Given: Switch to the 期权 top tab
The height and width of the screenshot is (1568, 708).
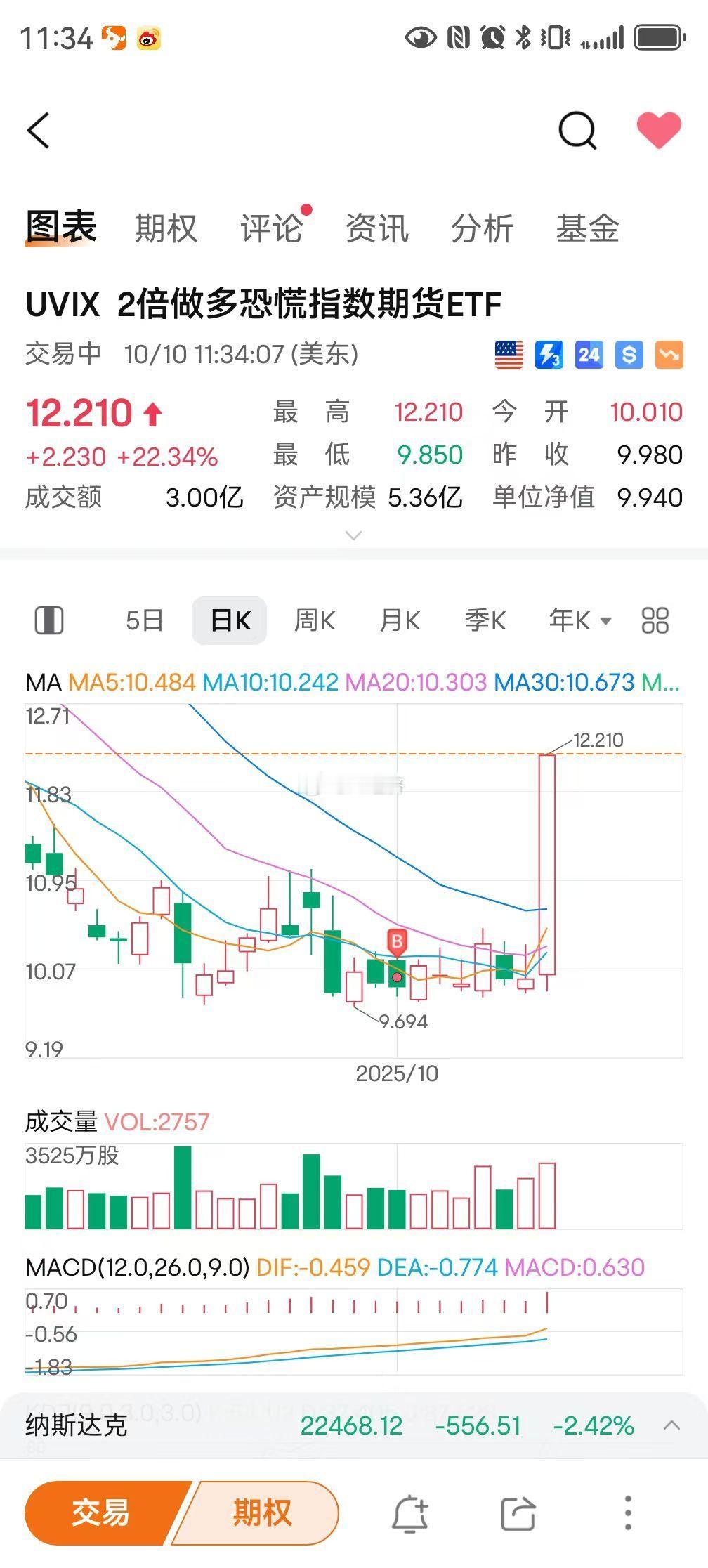Looking at the screenshot, I should click(166, 228).
